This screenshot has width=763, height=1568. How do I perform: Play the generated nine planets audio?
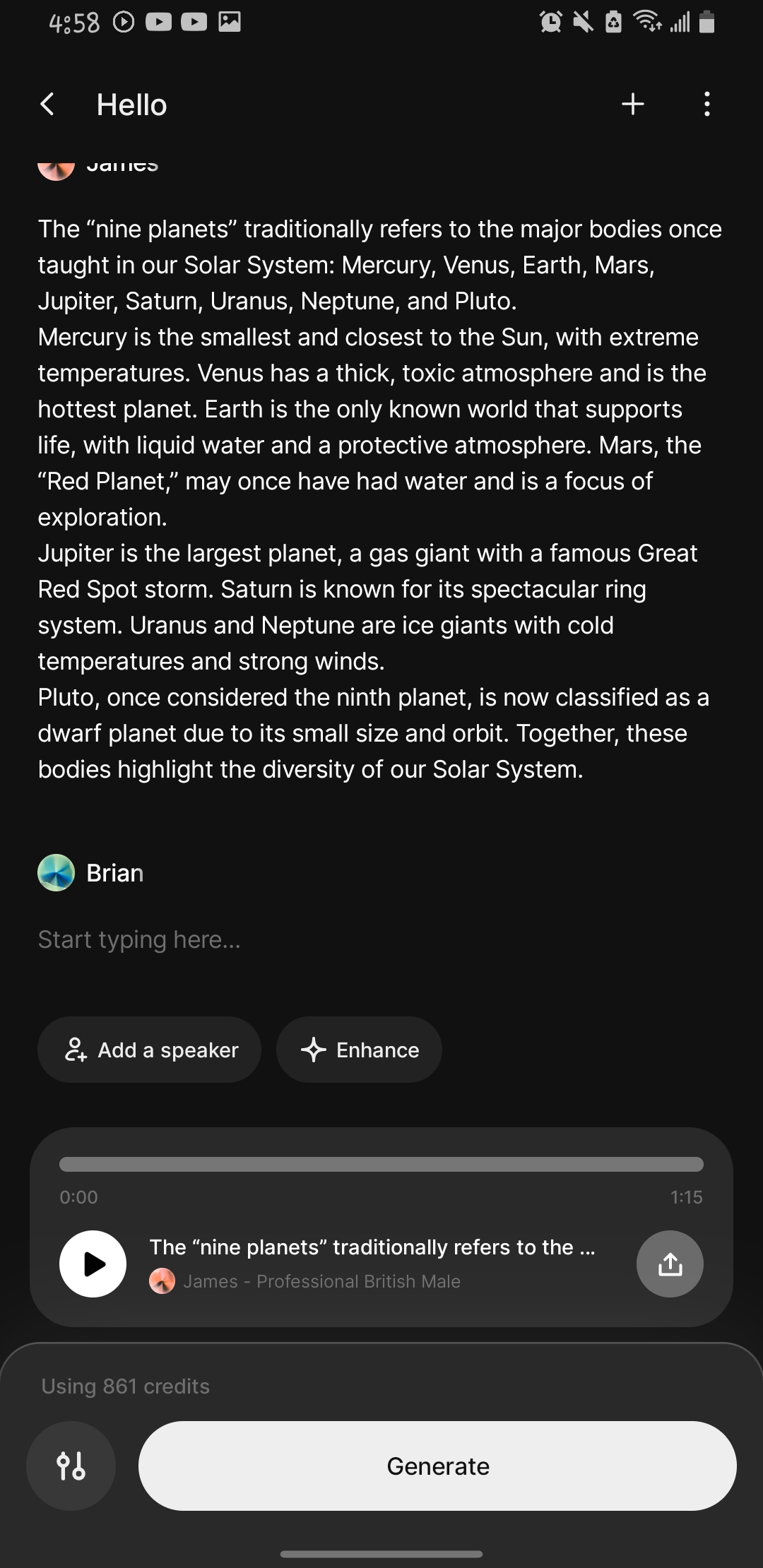(x=93, y=1264)
